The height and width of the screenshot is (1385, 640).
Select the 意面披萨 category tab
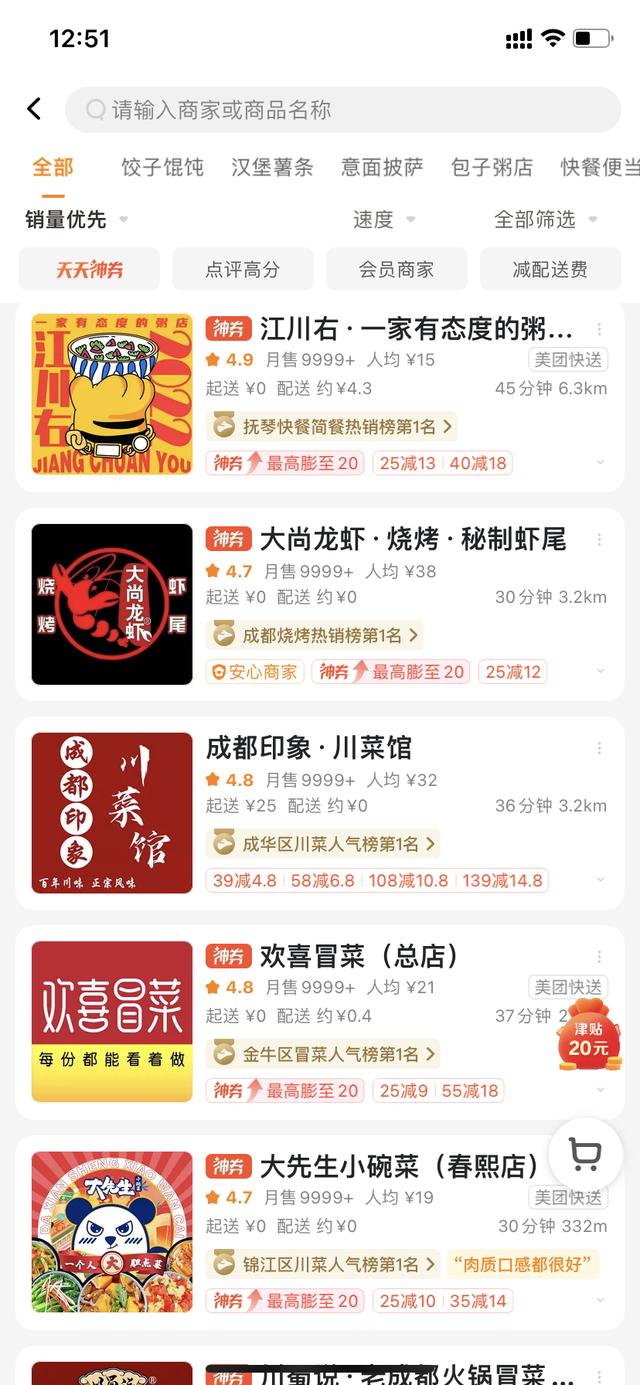tap(382, 167)
